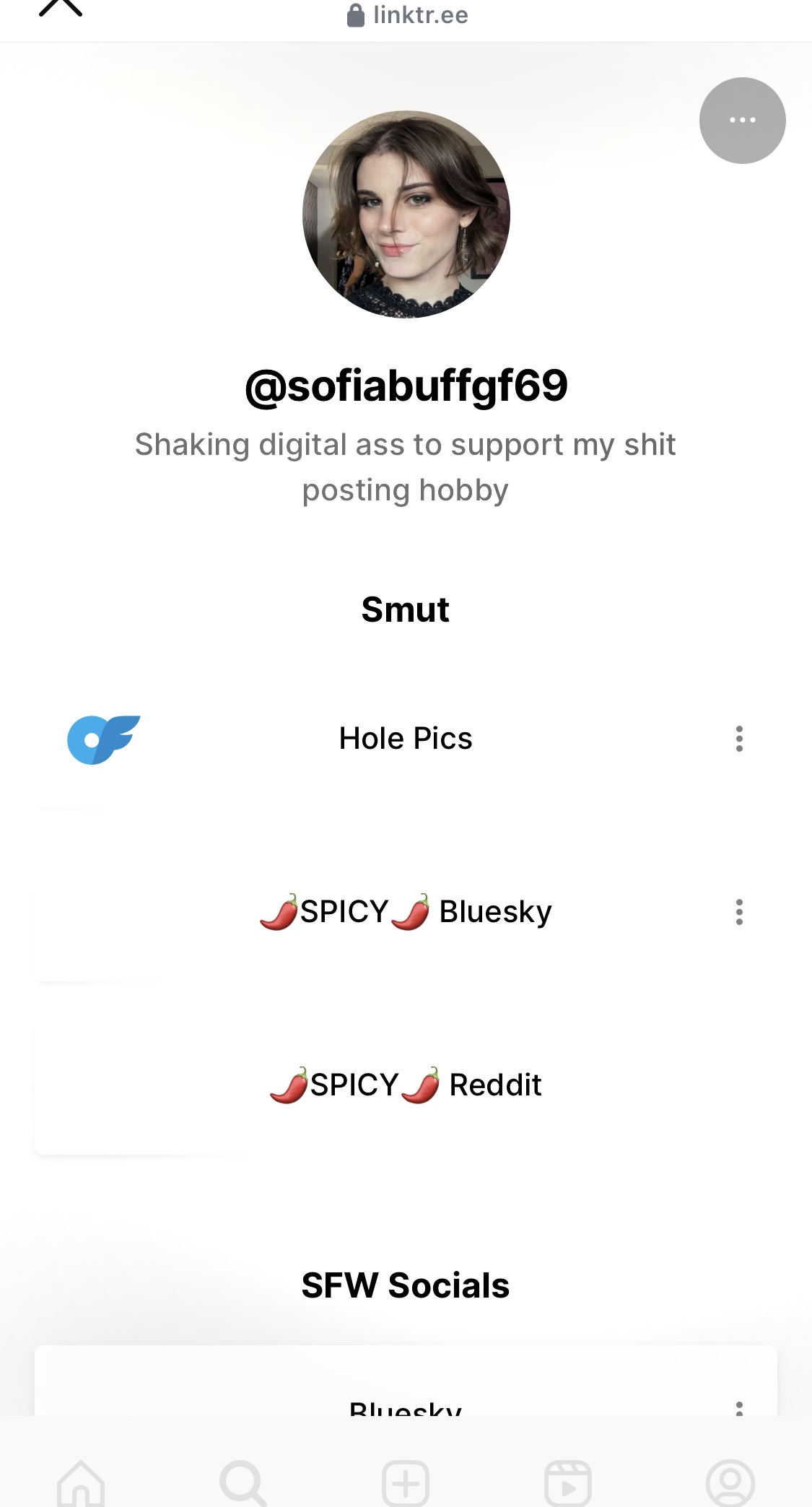Switch to the search tab

[243, 1483]
